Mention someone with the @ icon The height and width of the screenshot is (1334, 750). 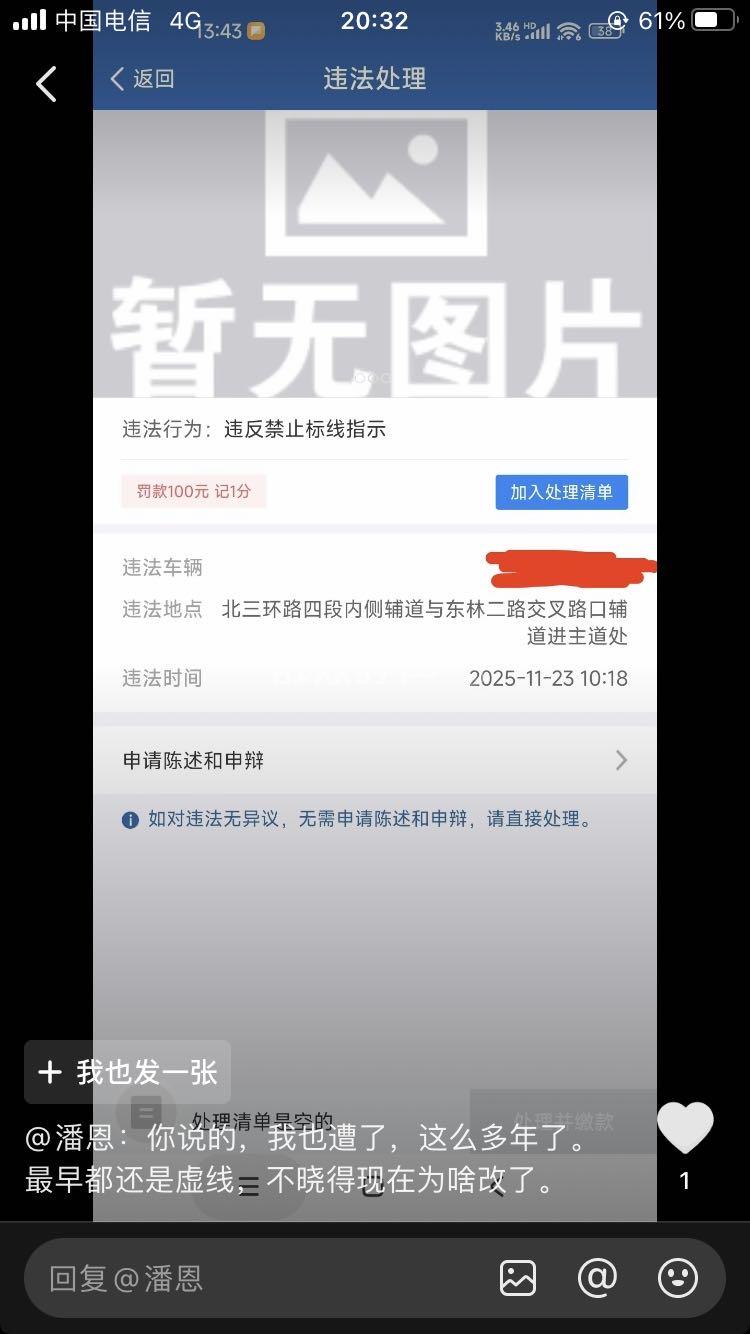pos(597,1277)
